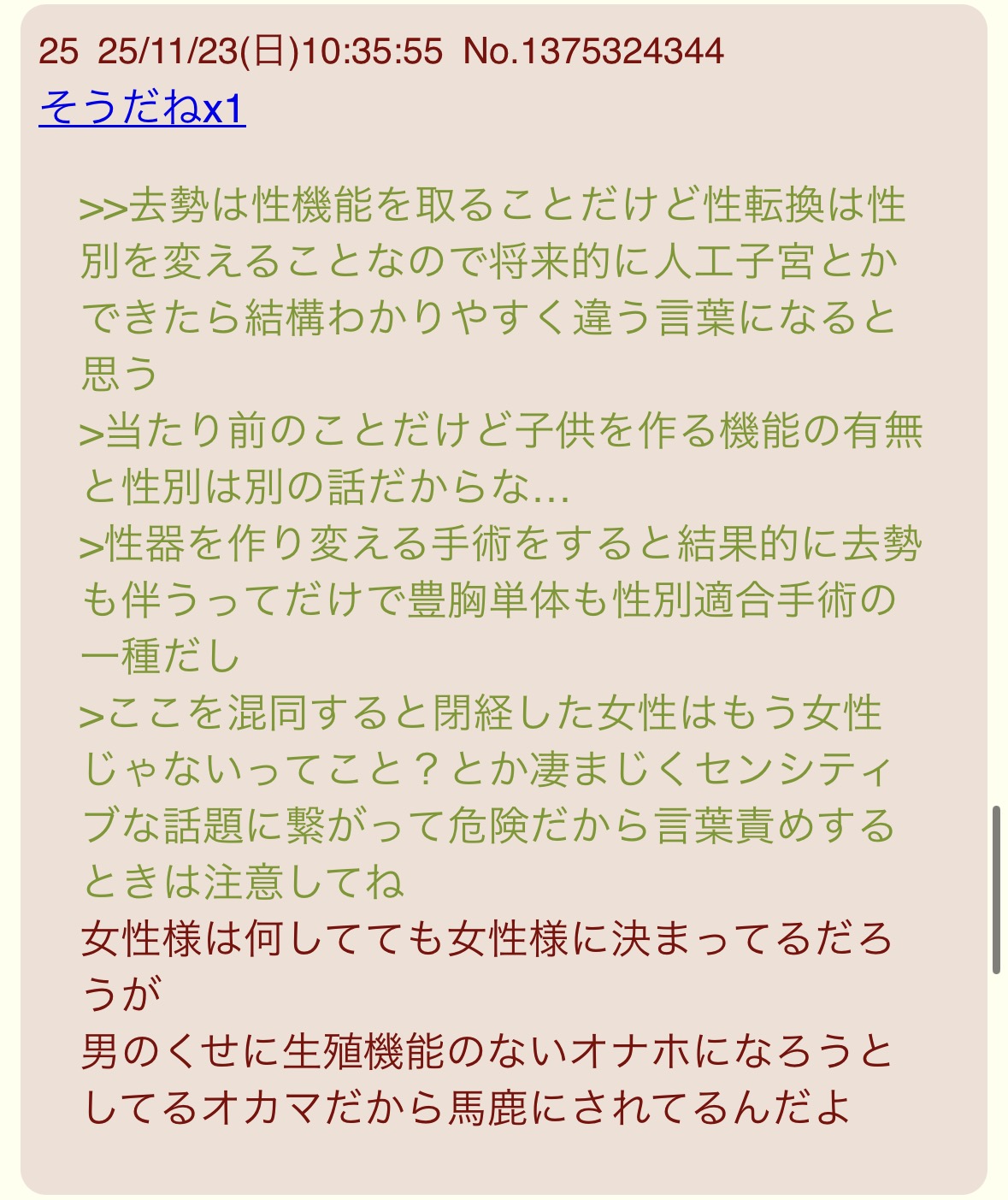This screenshot has width=1008, height=1200.
Task: Tap the そうだねx1 link
Action: pyautogui.click(x=142, y=109)
